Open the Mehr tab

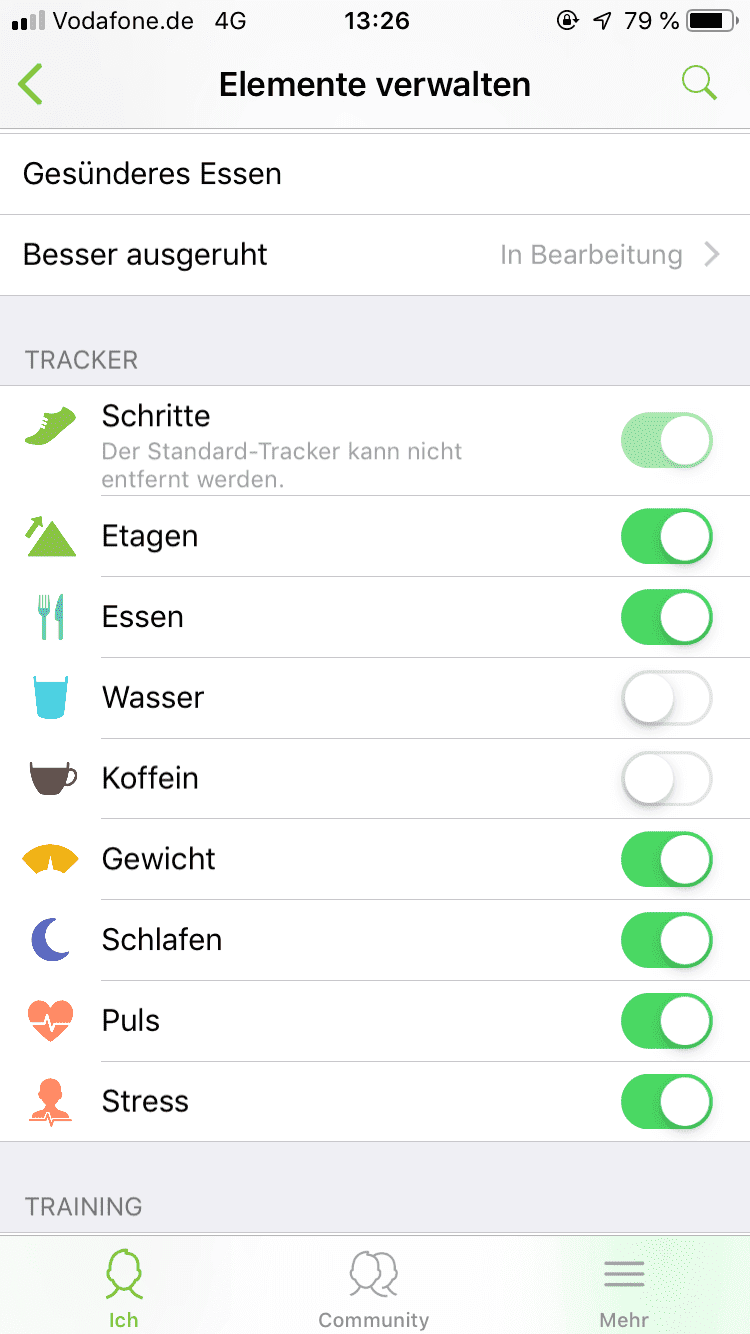click(x=624, y=1288)
